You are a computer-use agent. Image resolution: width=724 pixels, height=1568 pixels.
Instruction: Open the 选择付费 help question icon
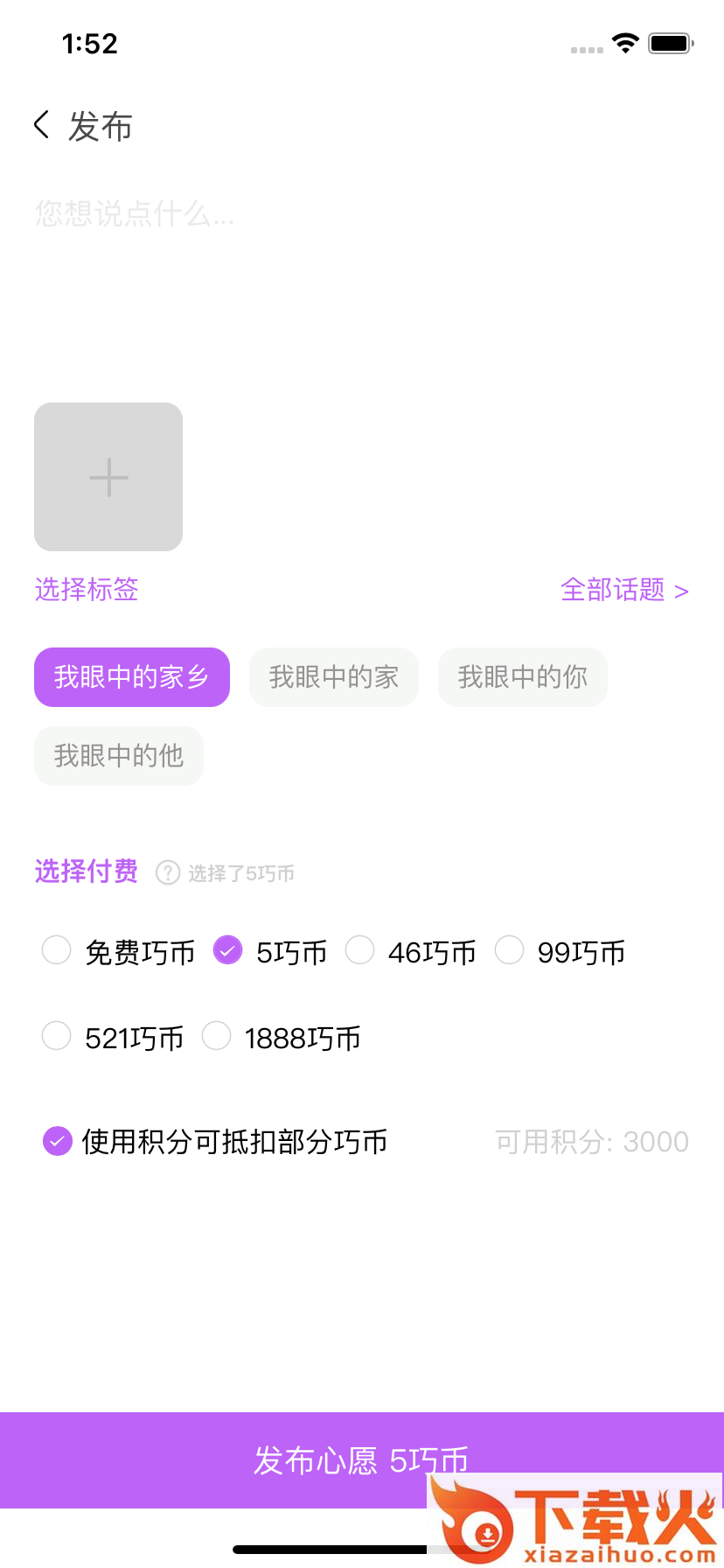(168, 872)
